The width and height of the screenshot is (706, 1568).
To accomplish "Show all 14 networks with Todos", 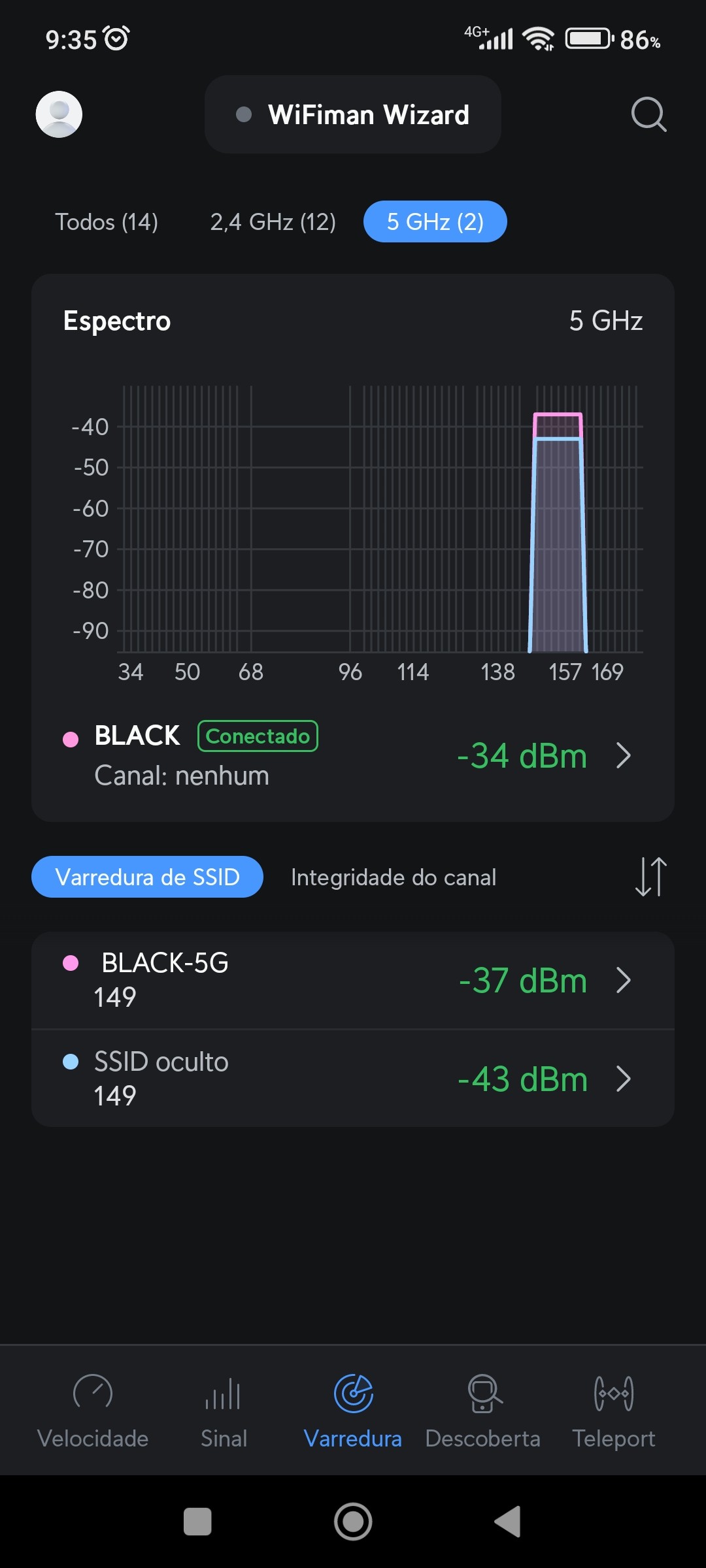I will point(107,222).
